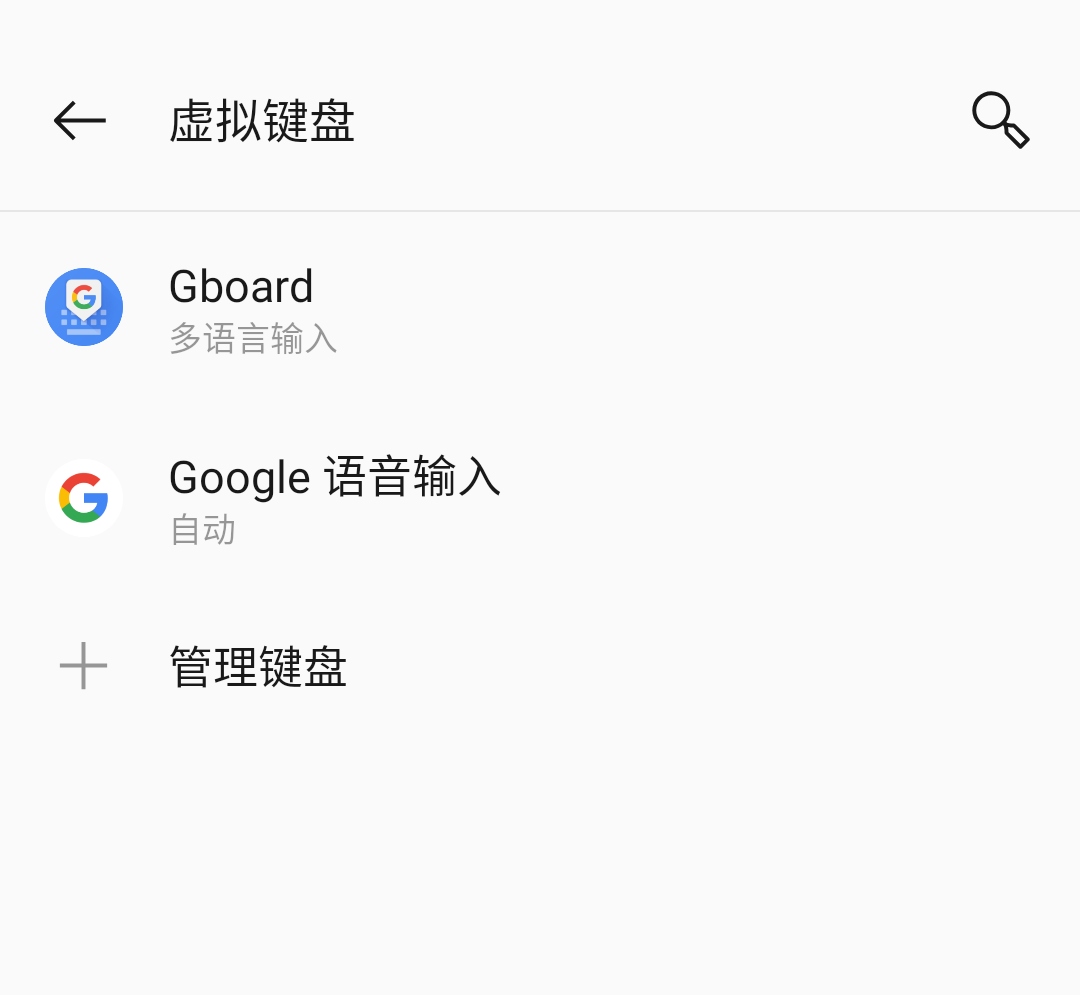Screen dimensions: 1080x995
Task: Open Gboard keyboard settings
Action: pos(241,308)
